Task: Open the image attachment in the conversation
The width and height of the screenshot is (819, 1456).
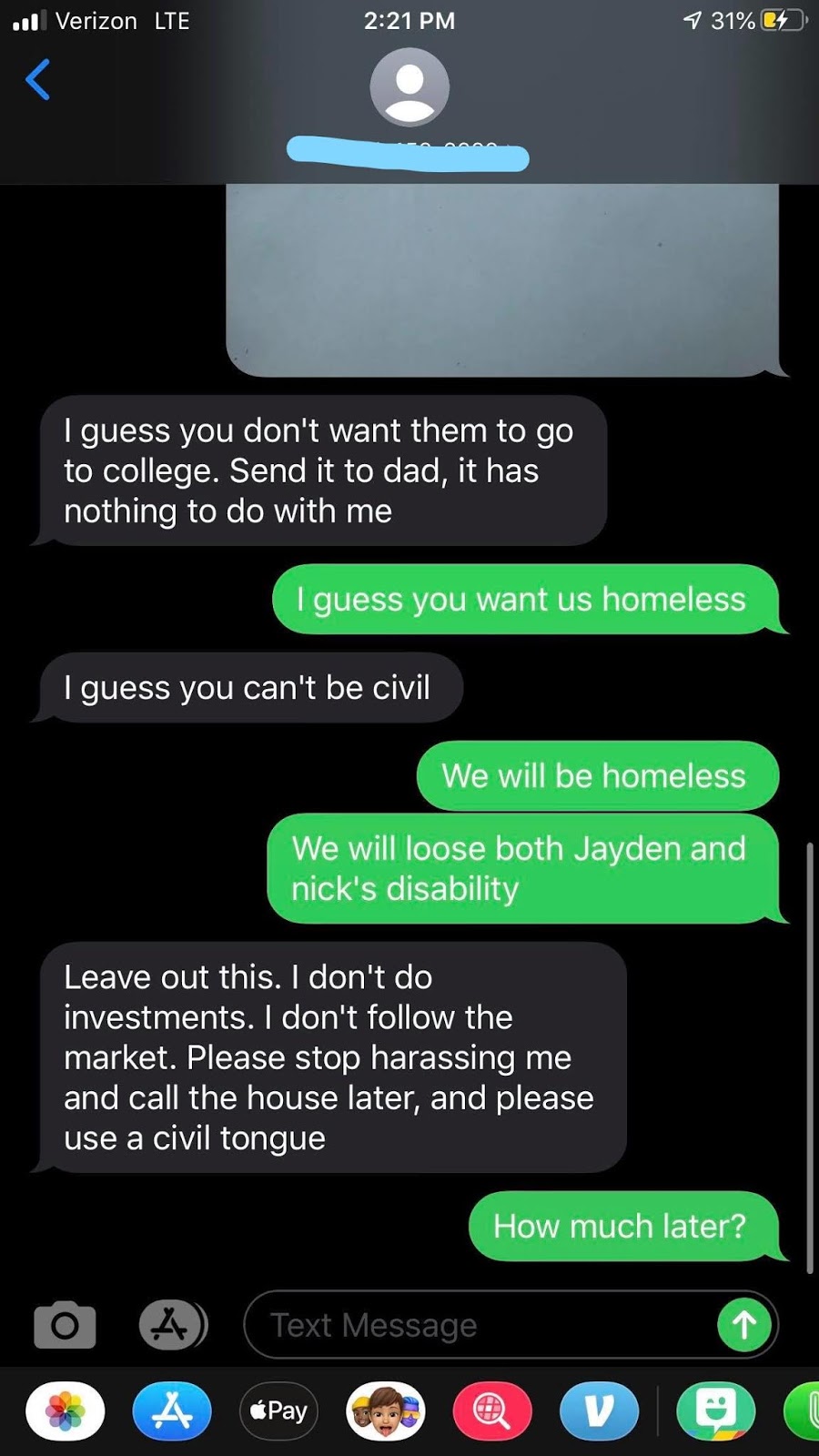Action: 502,279
